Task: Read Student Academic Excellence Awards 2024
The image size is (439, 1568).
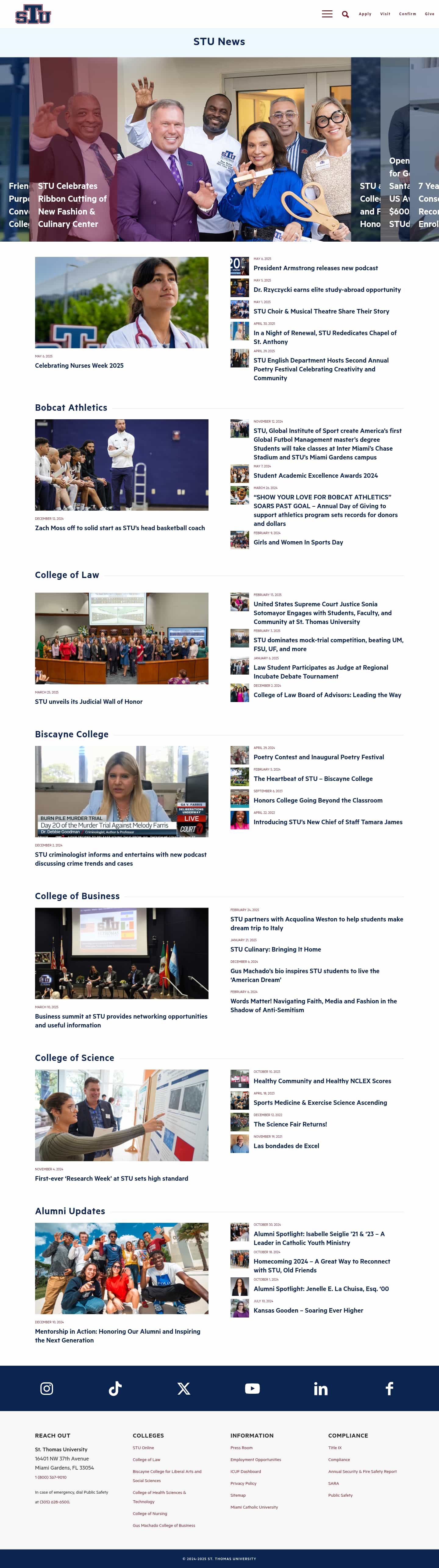Action: click(x=316, y=476)
